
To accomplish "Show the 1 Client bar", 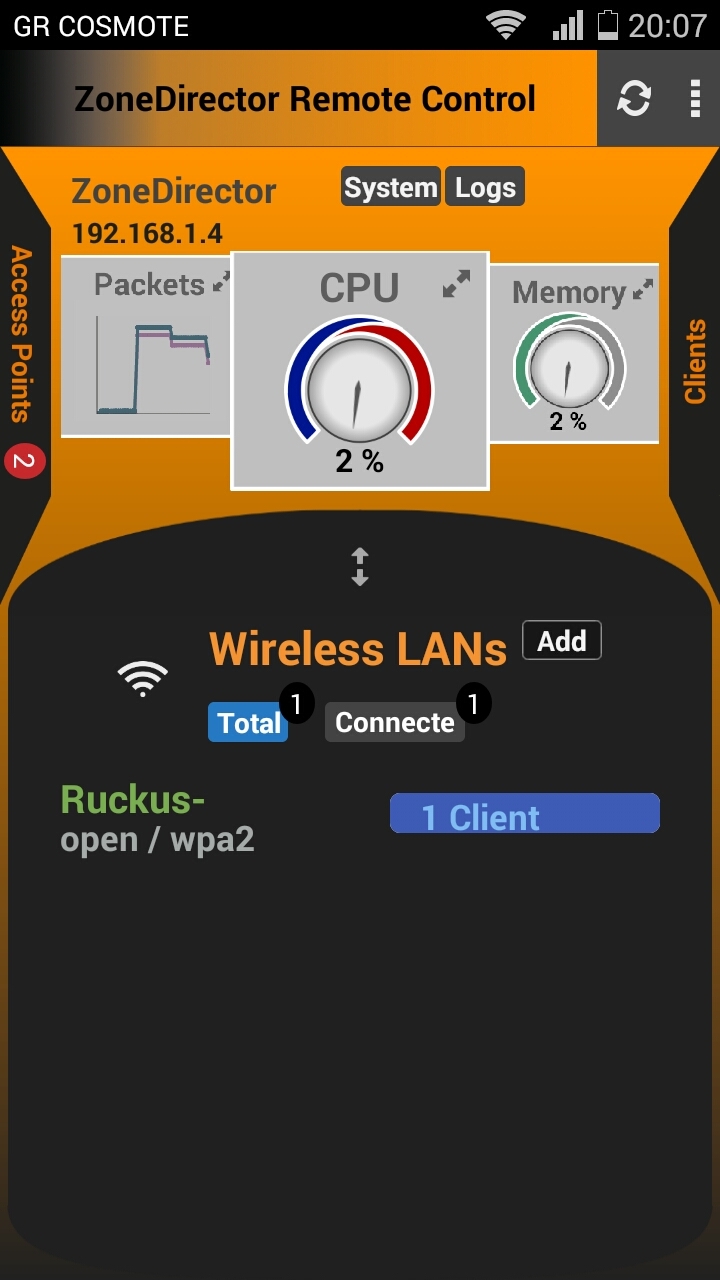I will coord(525,814).
